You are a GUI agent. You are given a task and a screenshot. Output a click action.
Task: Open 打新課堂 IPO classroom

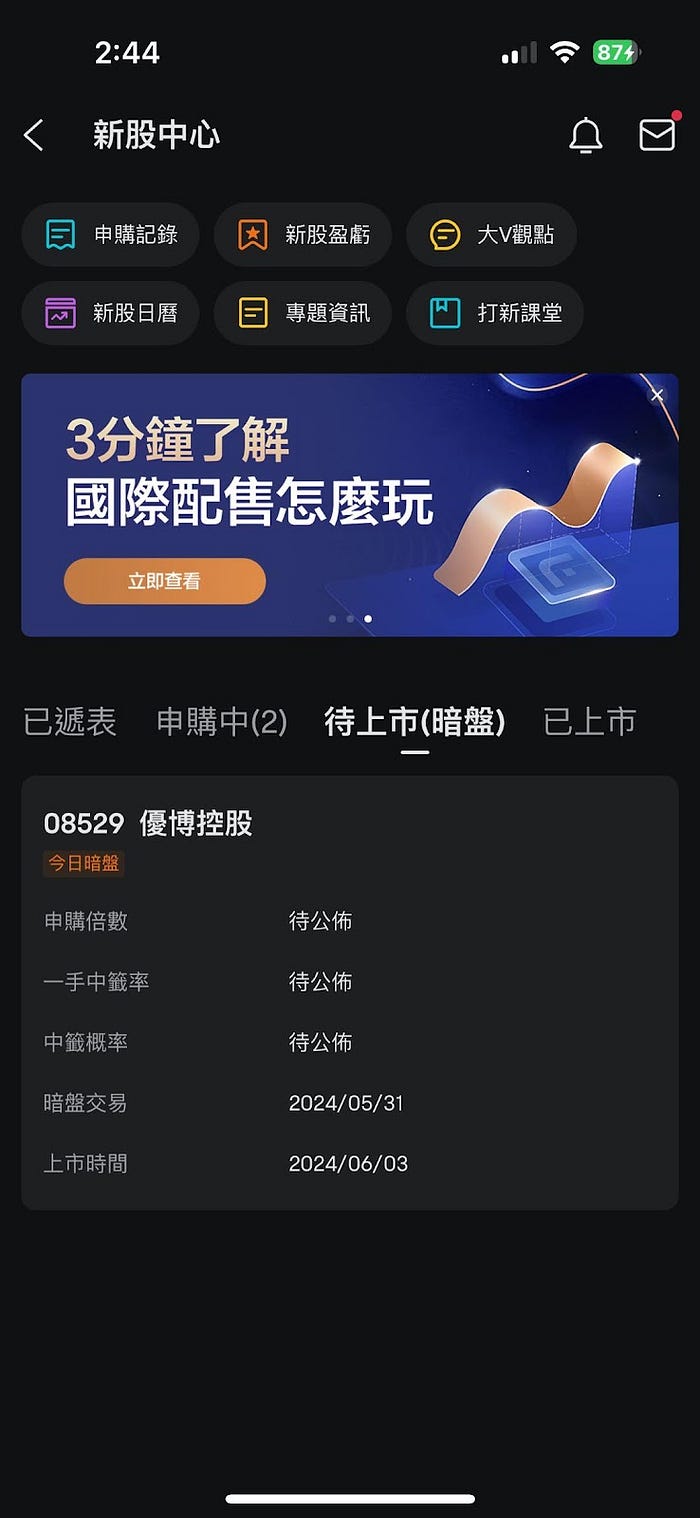[x=495, y=313]
